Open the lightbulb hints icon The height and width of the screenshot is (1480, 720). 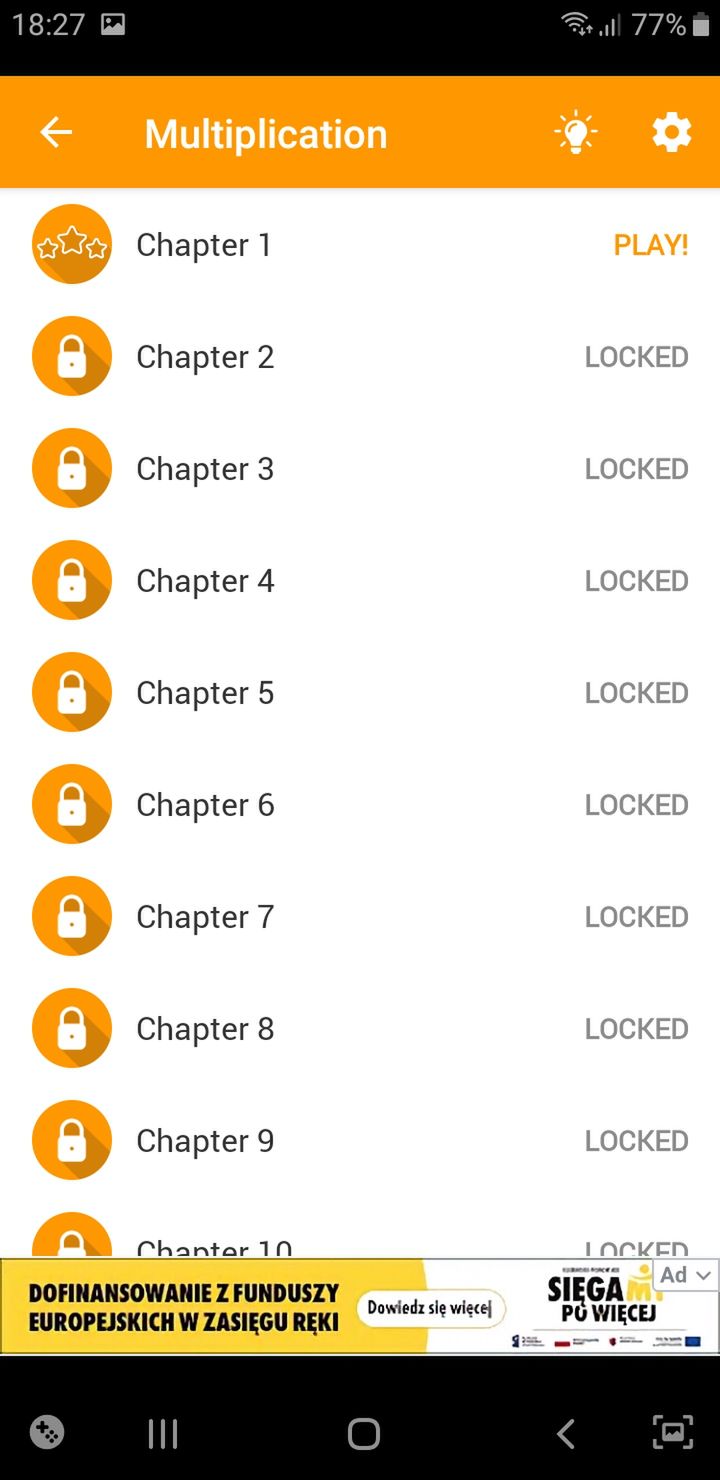tap(576, 132)
